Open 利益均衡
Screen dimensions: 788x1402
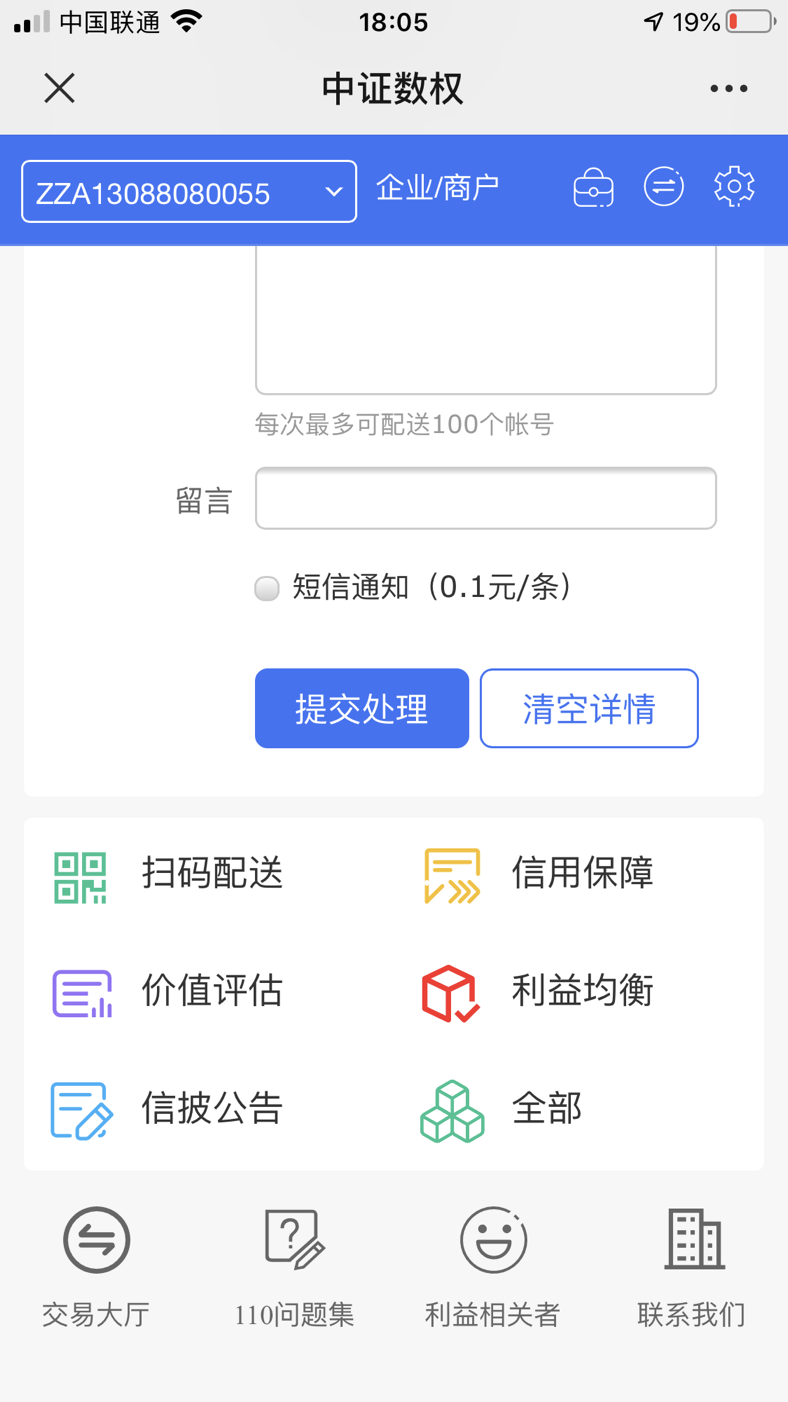click(x=538, y=992)
